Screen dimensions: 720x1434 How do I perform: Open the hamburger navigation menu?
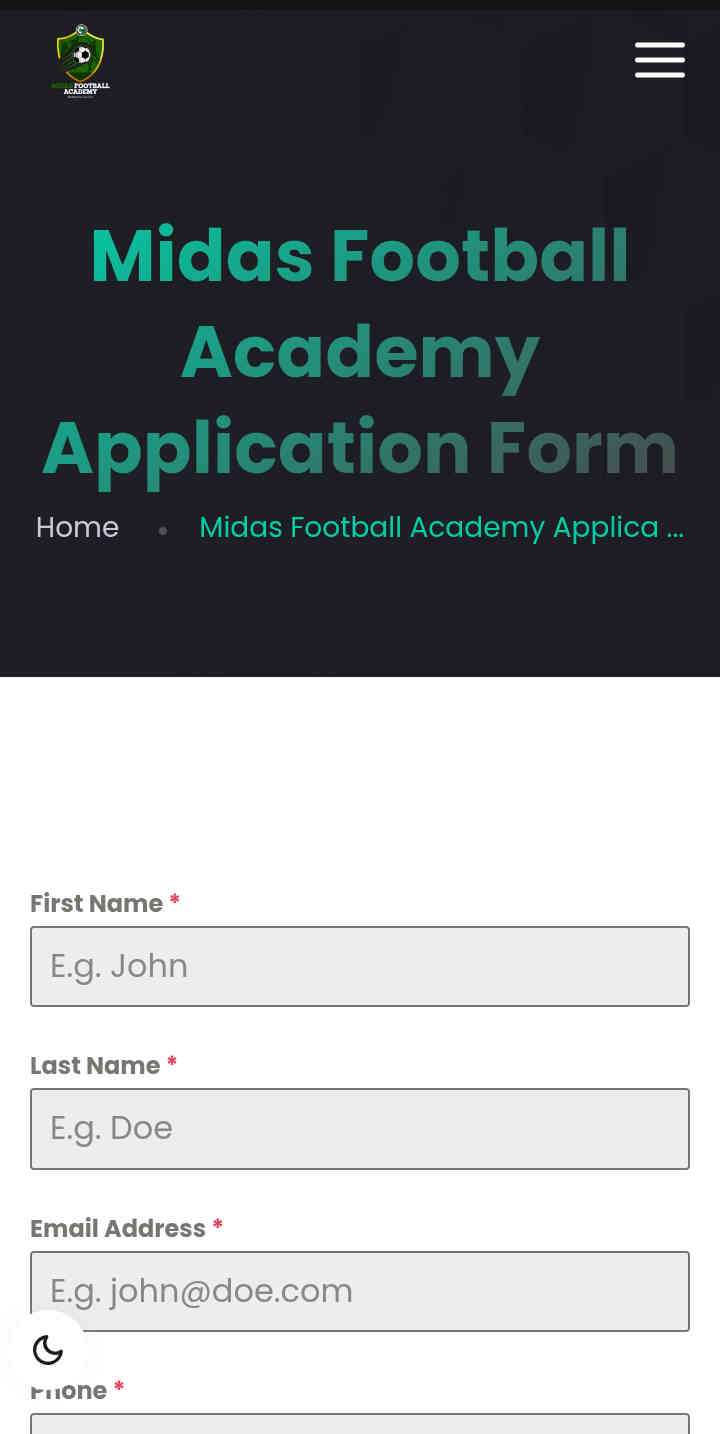(660, 60)
